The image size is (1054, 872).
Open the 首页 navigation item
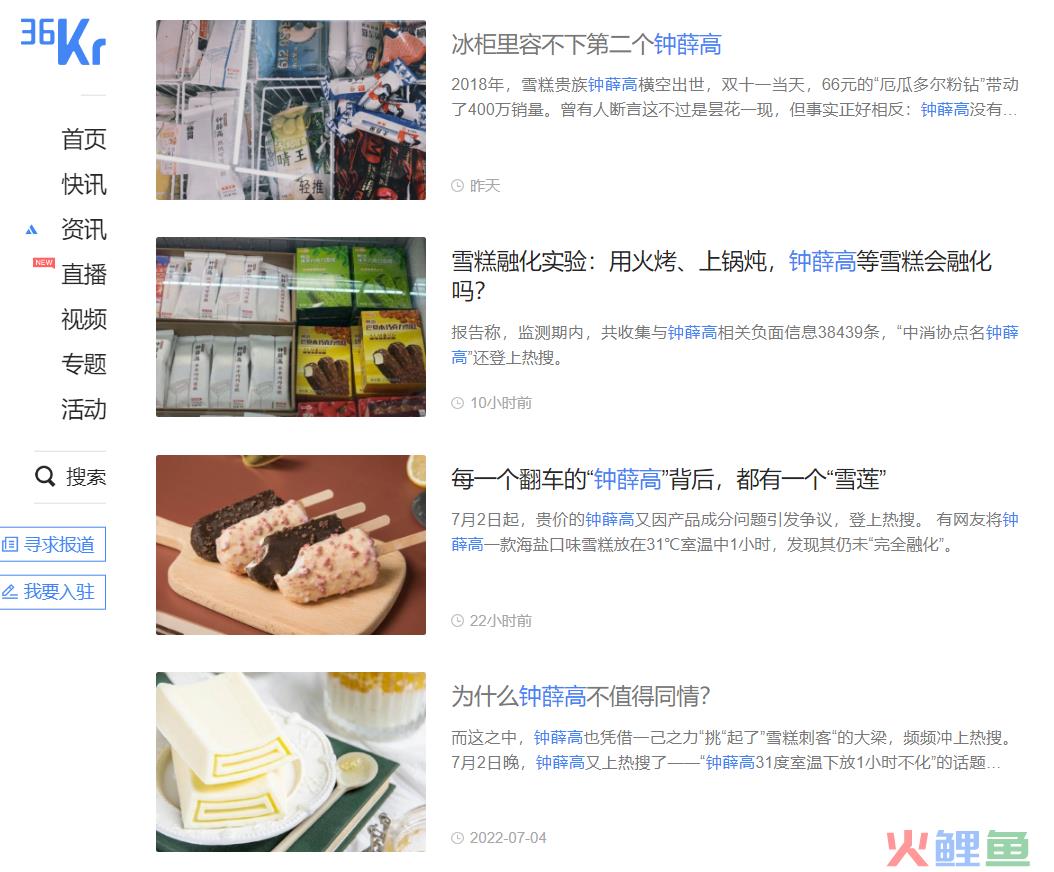pos(84,140)
